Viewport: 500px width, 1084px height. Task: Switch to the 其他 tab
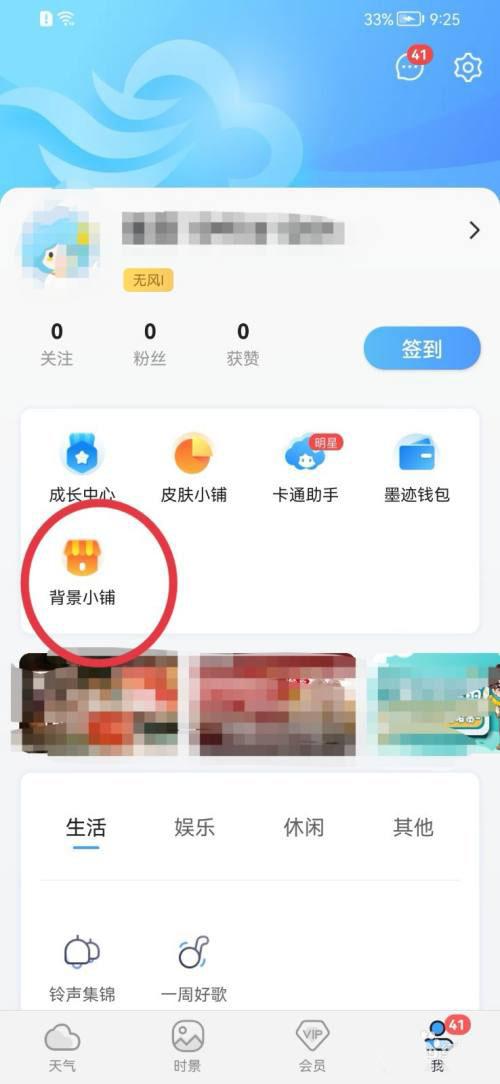tap(413, 827)
